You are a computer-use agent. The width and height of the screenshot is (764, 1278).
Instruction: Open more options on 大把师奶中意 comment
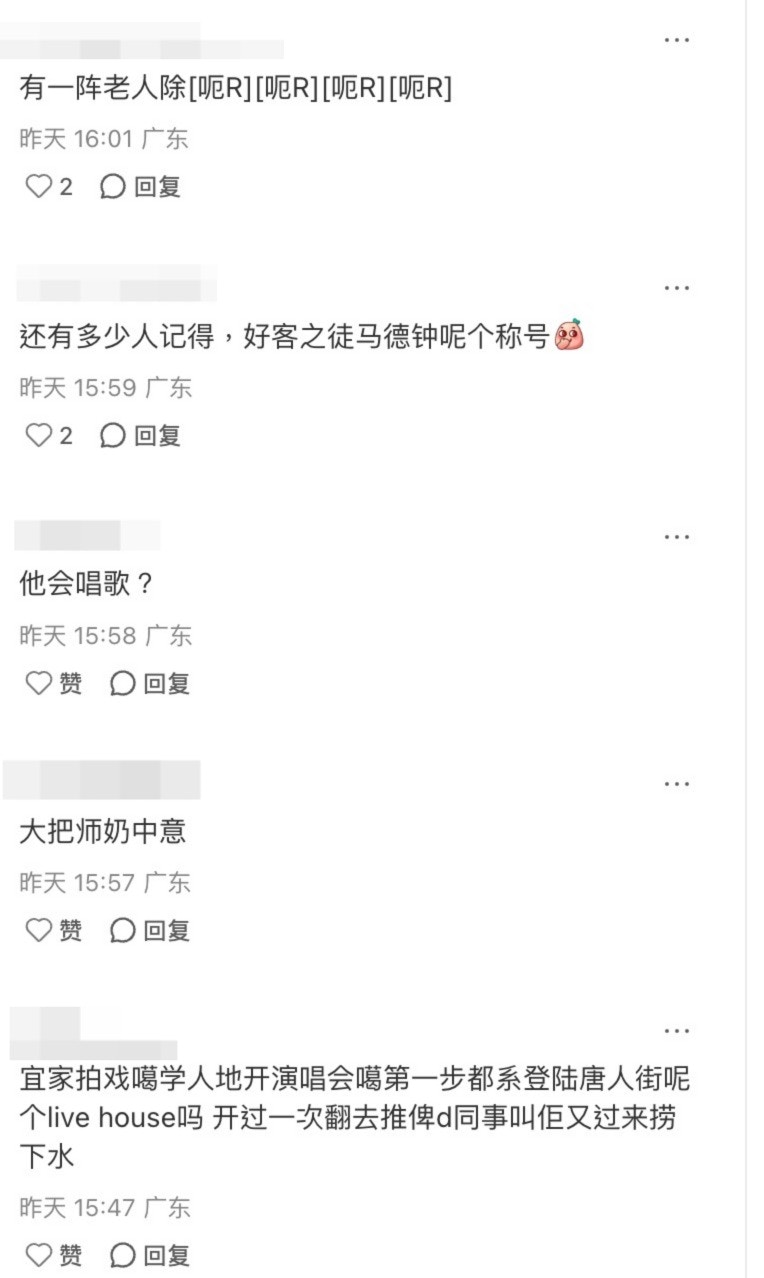[677, 784]
